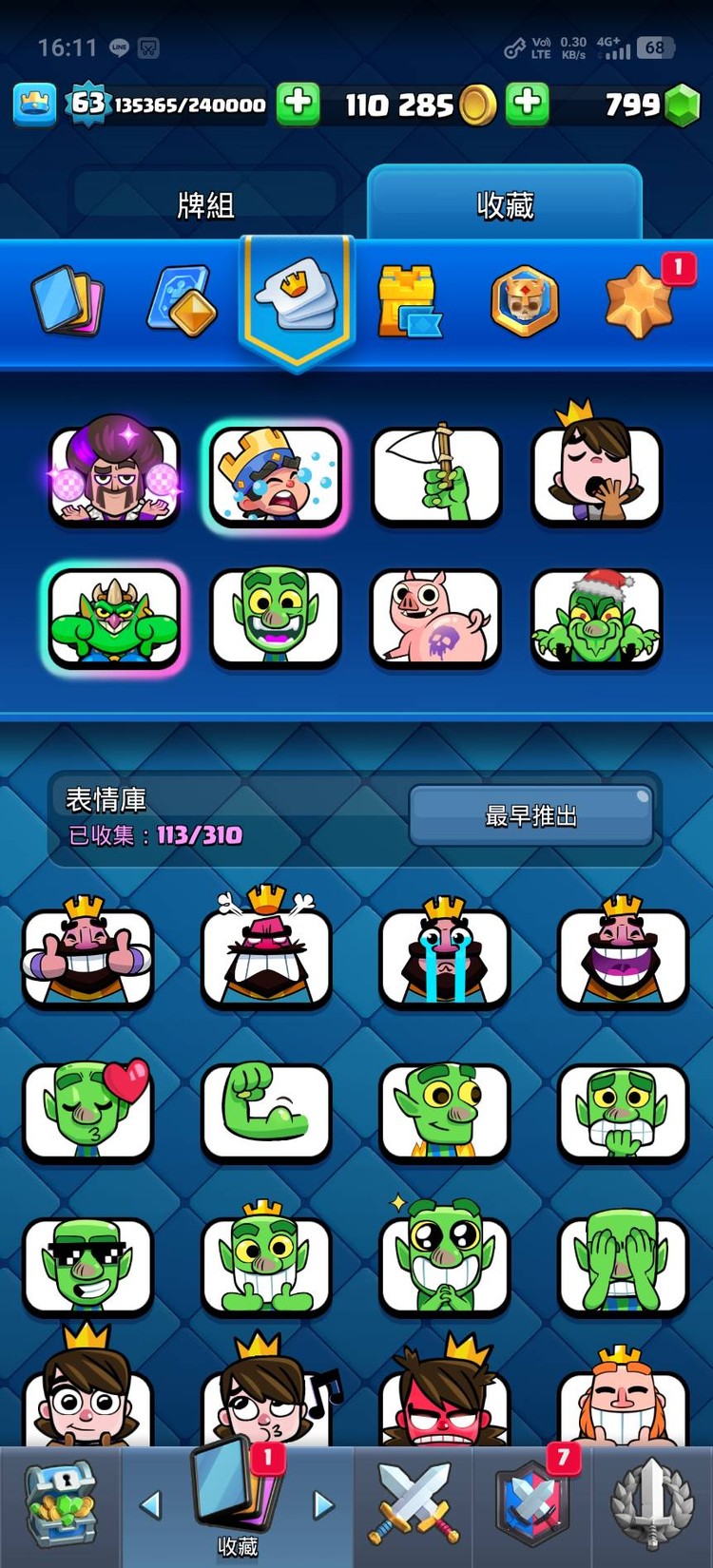Deselect the flexing goblin brawler emote
The height and width of the screenshot is (1568, 713).
coord(114,619)
